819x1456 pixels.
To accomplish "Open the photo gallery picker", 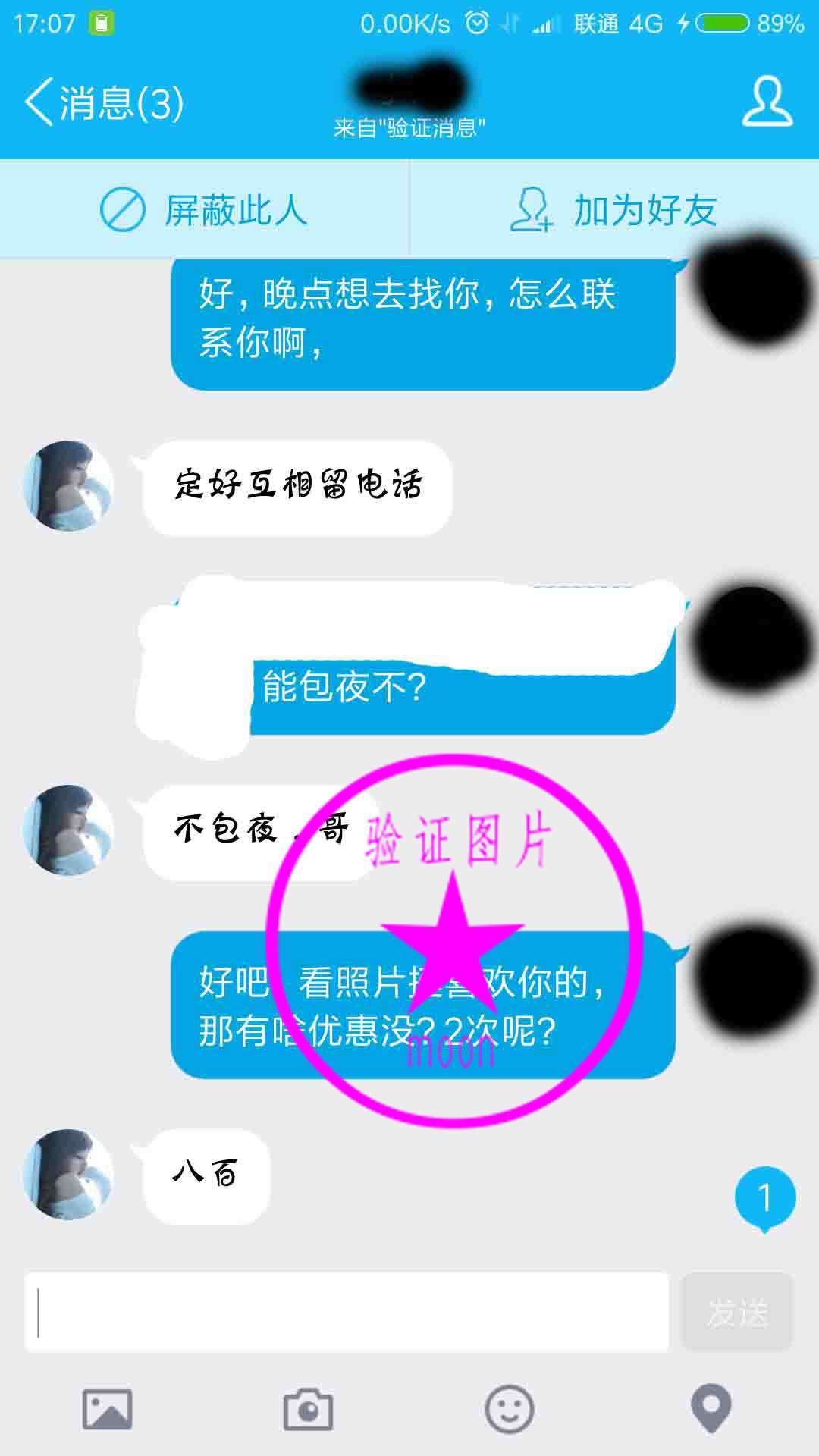I will 107,1410.
